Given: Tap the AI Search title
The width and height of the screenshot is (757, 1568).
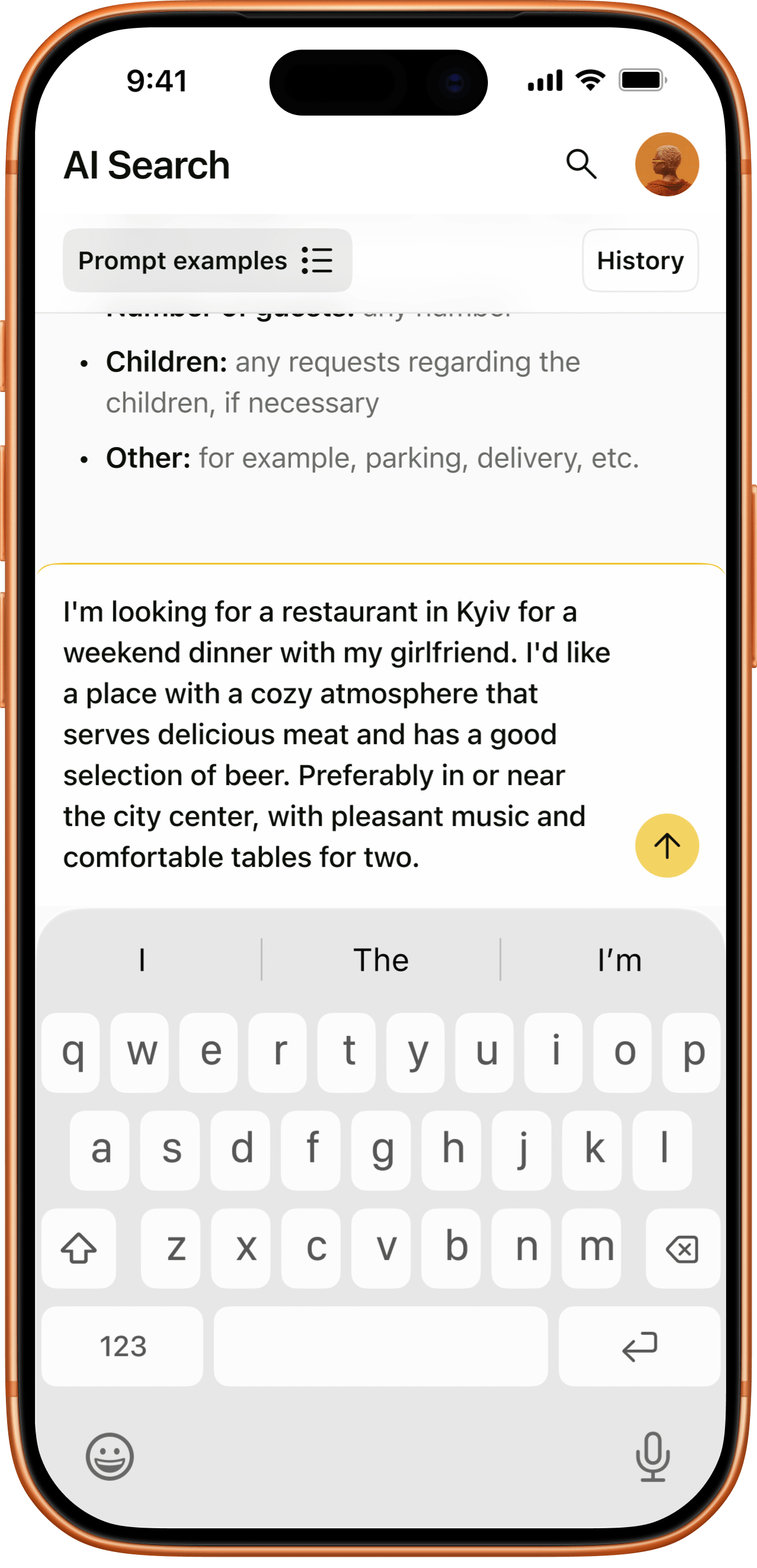Looking at the screenshot, I should point(146,164).
